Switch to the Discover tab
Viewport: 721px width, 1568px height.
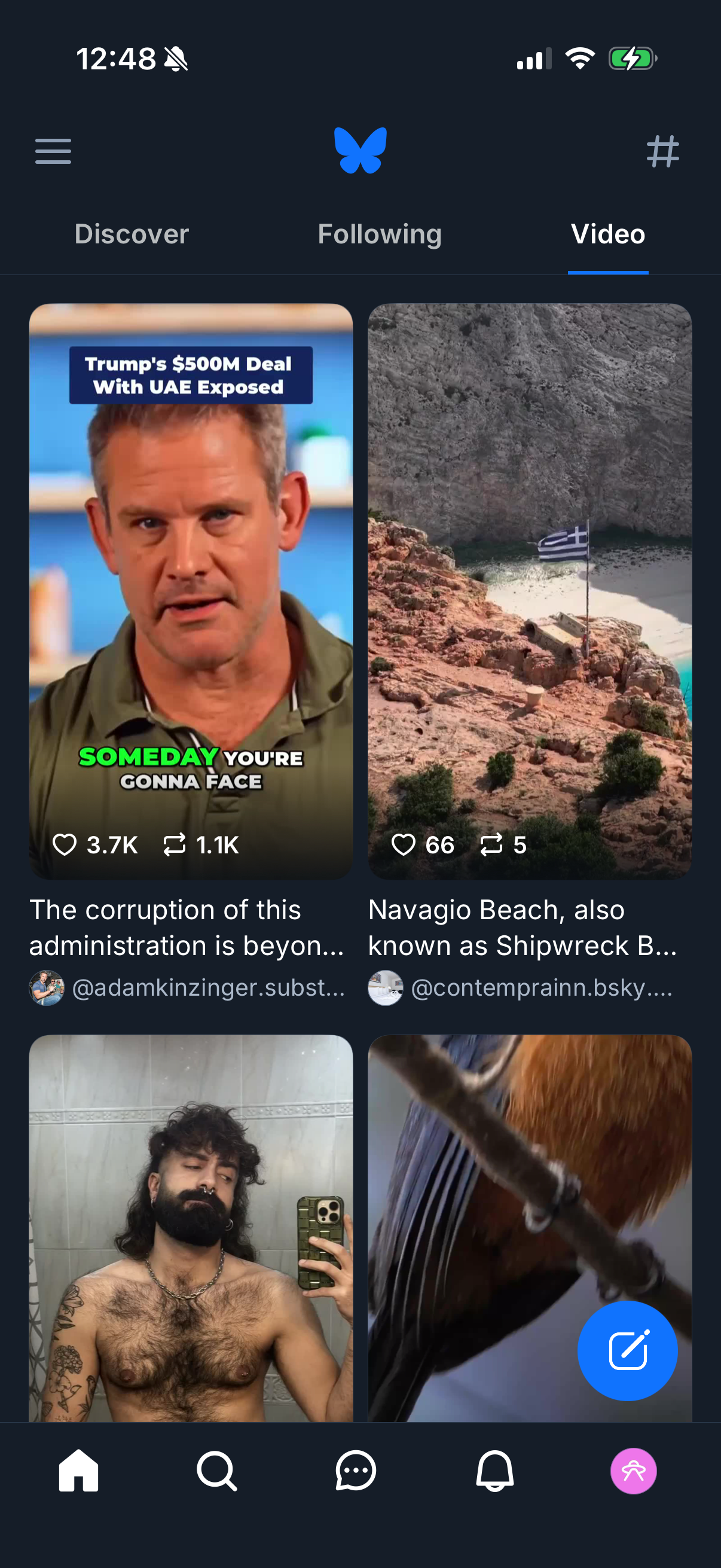131,234
